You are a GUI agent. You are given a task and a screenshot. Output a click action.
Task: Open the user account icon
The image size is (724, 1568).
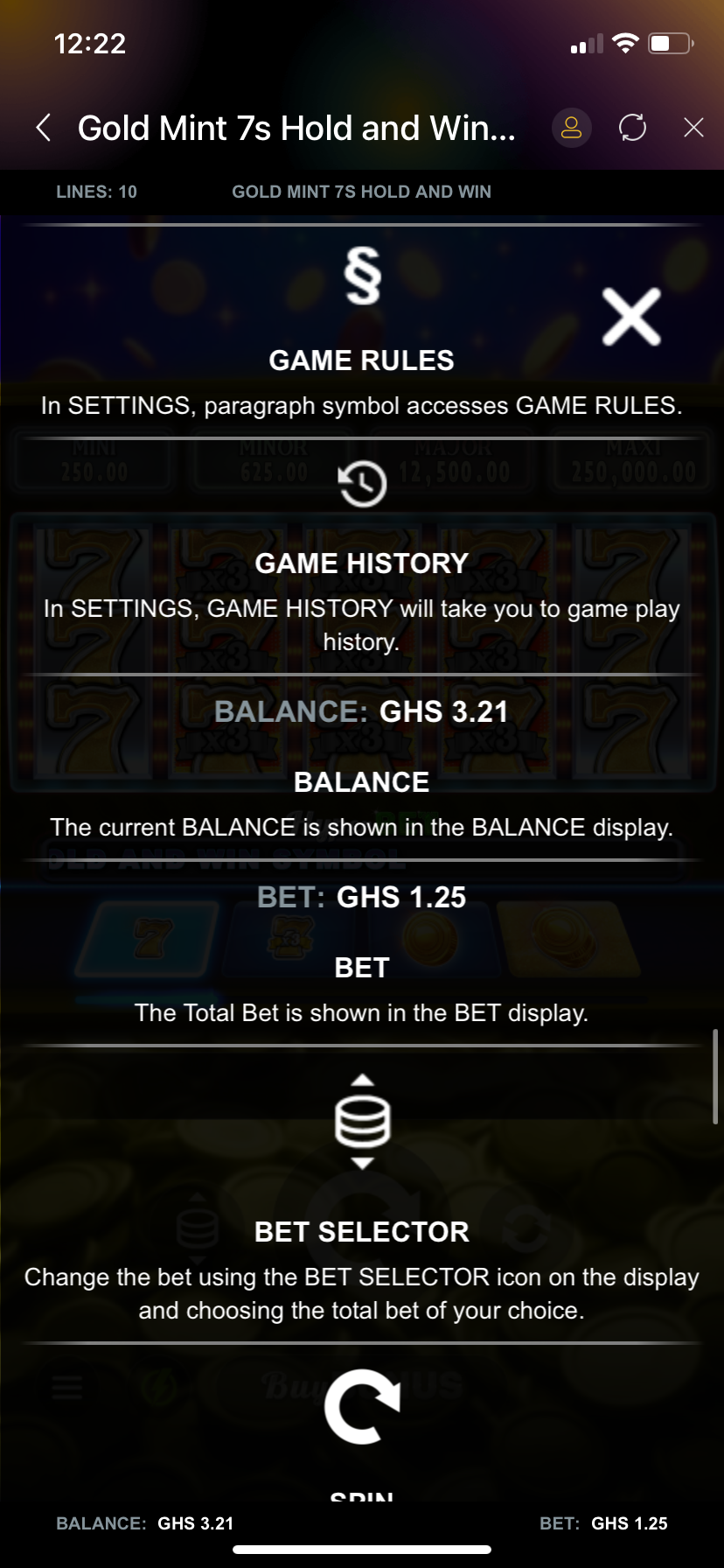tap(571, 128)
